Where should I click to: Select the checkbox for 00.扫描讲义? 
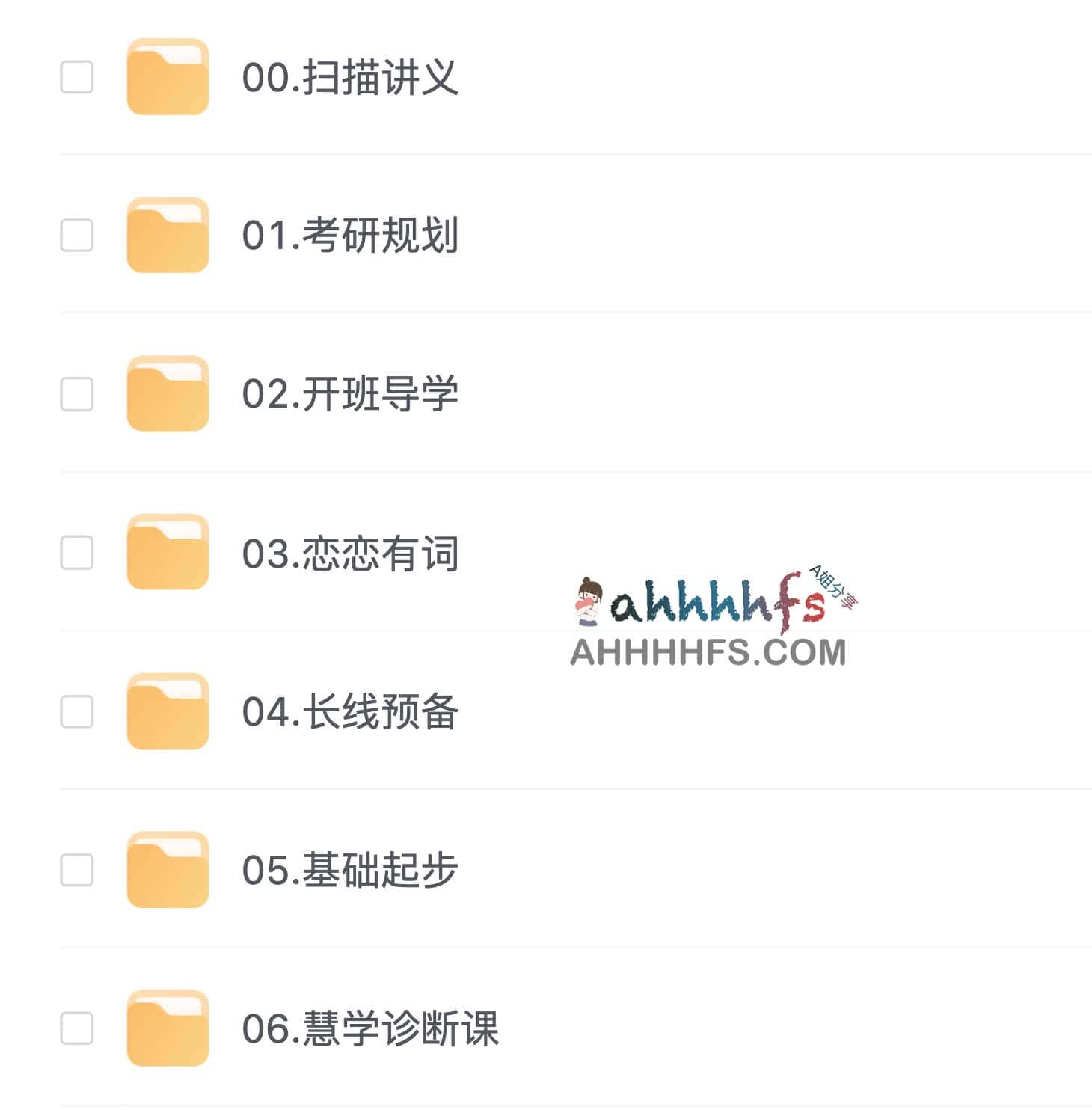click(x=76, y=77)
